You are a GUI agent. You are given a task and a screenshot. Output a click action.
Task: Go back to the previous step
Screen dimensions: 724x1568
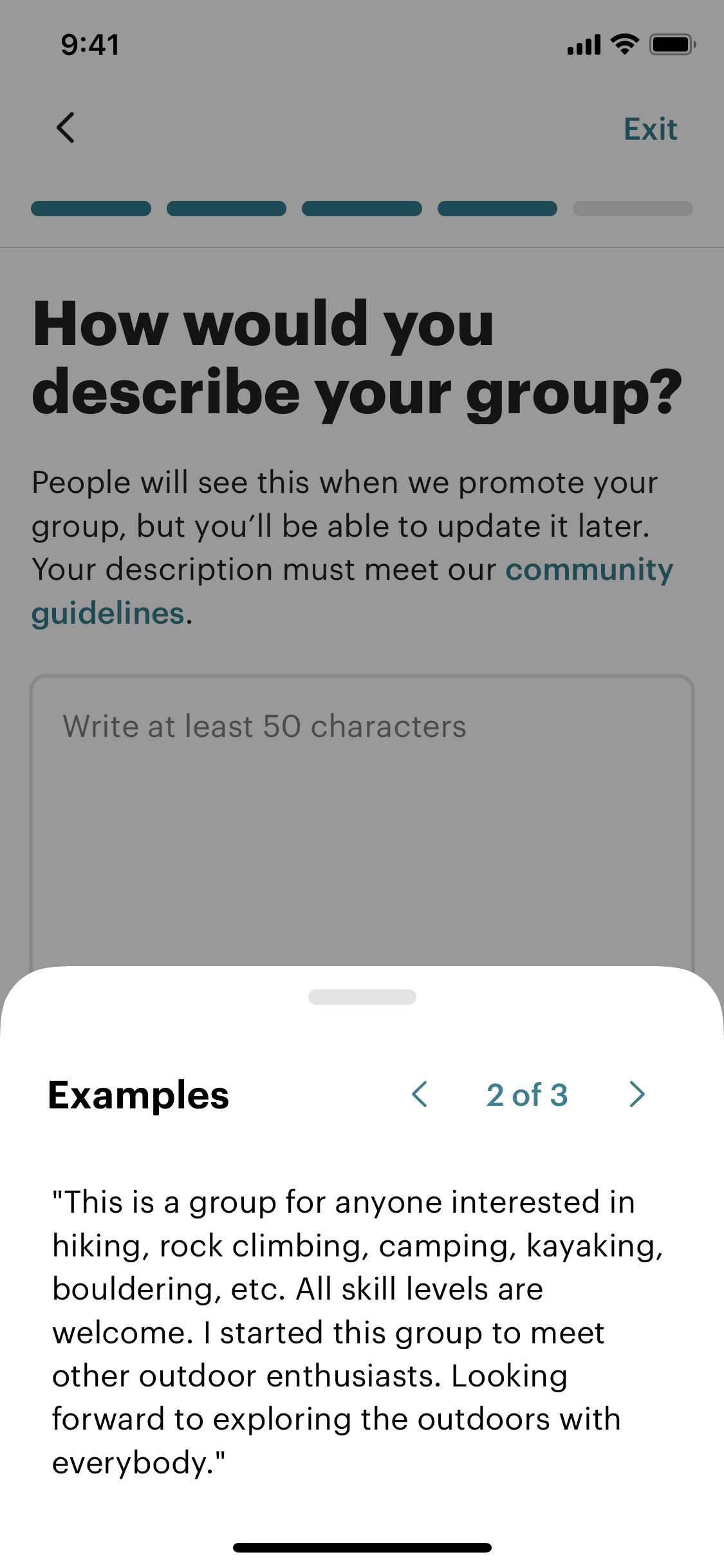click(x=66, y=128)
